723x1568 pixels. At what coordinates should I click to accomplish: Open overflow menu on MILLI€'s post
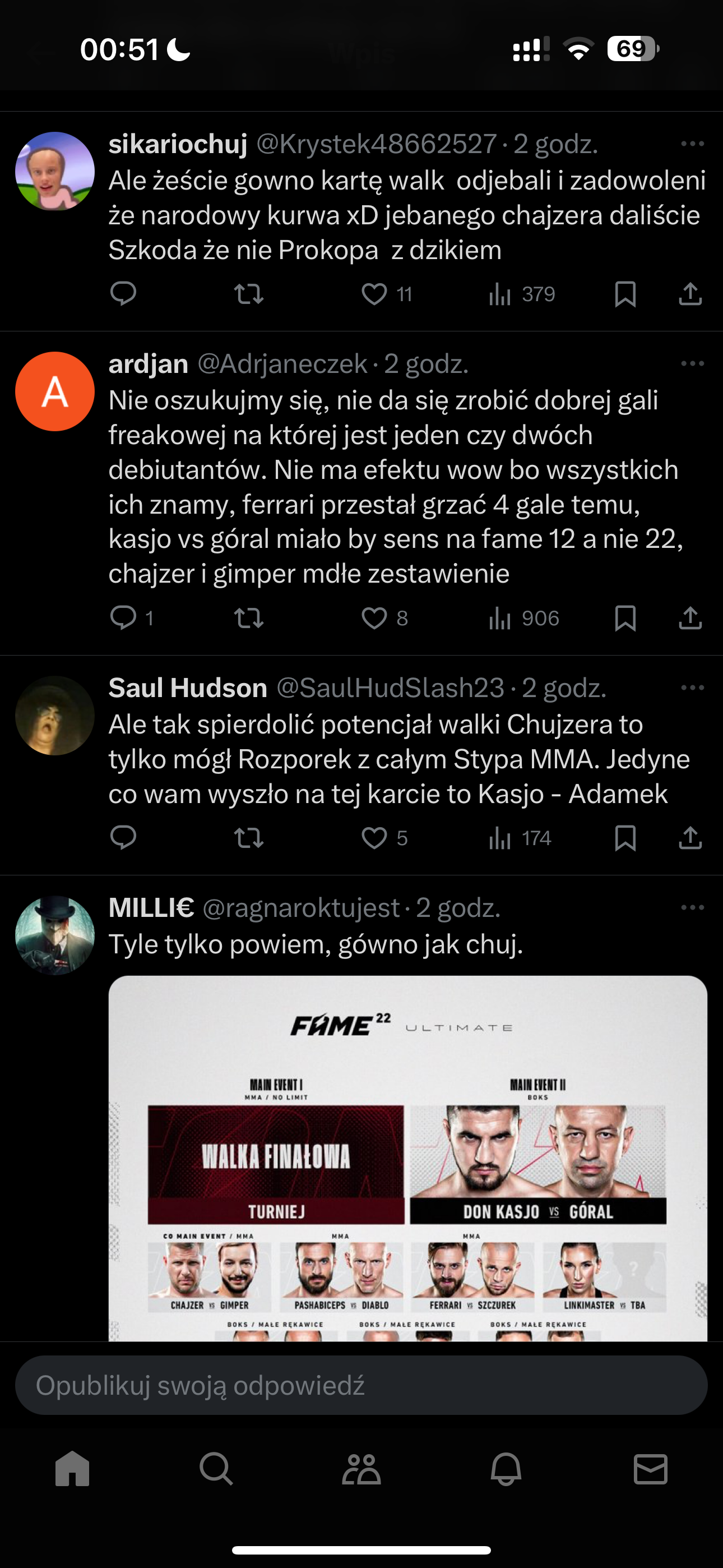click(692, 907)
